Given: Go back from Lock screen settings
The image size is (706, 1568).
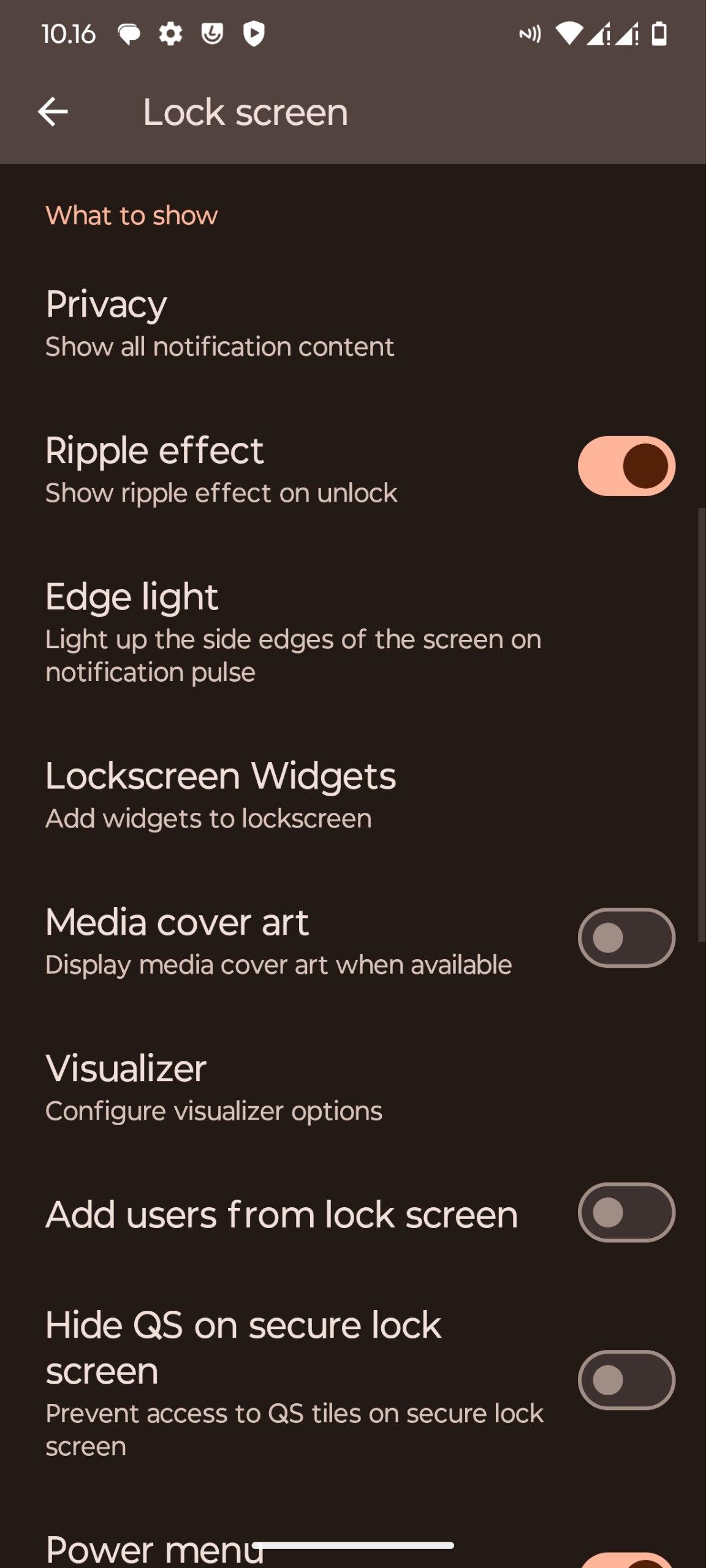Looking at the screenshot, I should [x=53, y=112].
